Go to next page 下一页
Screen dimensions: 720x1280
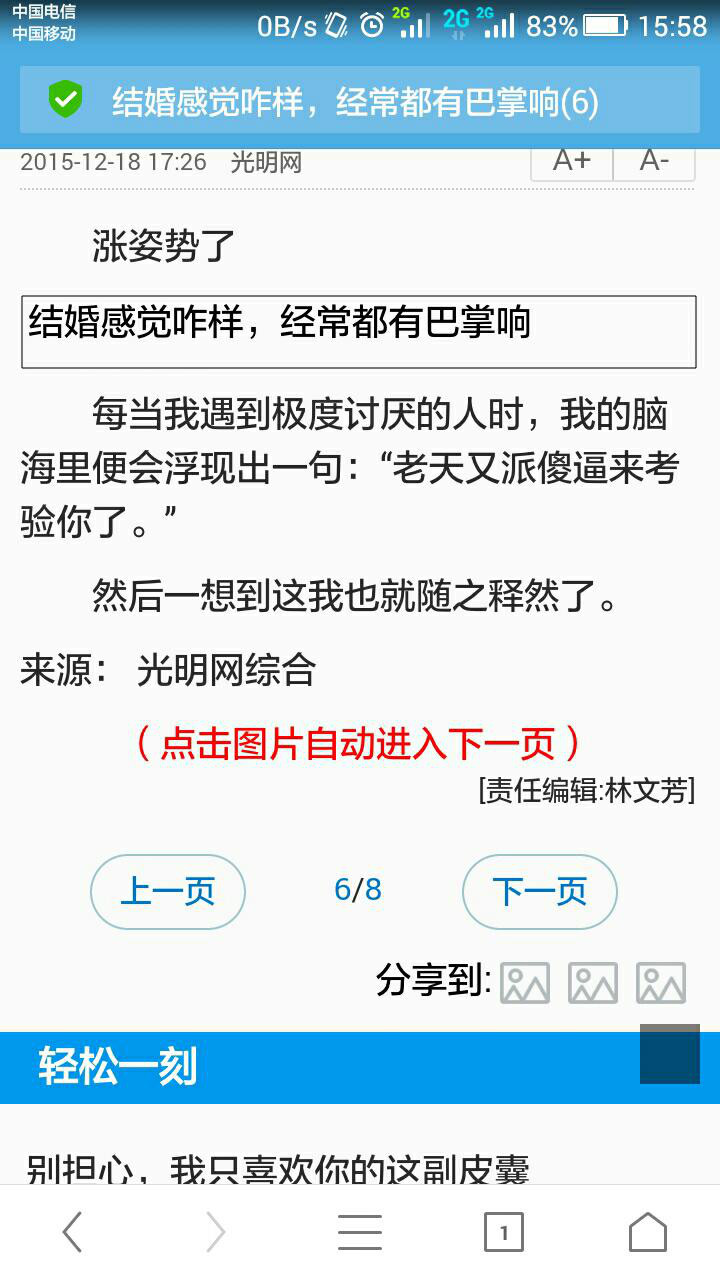tap(540, 892)
